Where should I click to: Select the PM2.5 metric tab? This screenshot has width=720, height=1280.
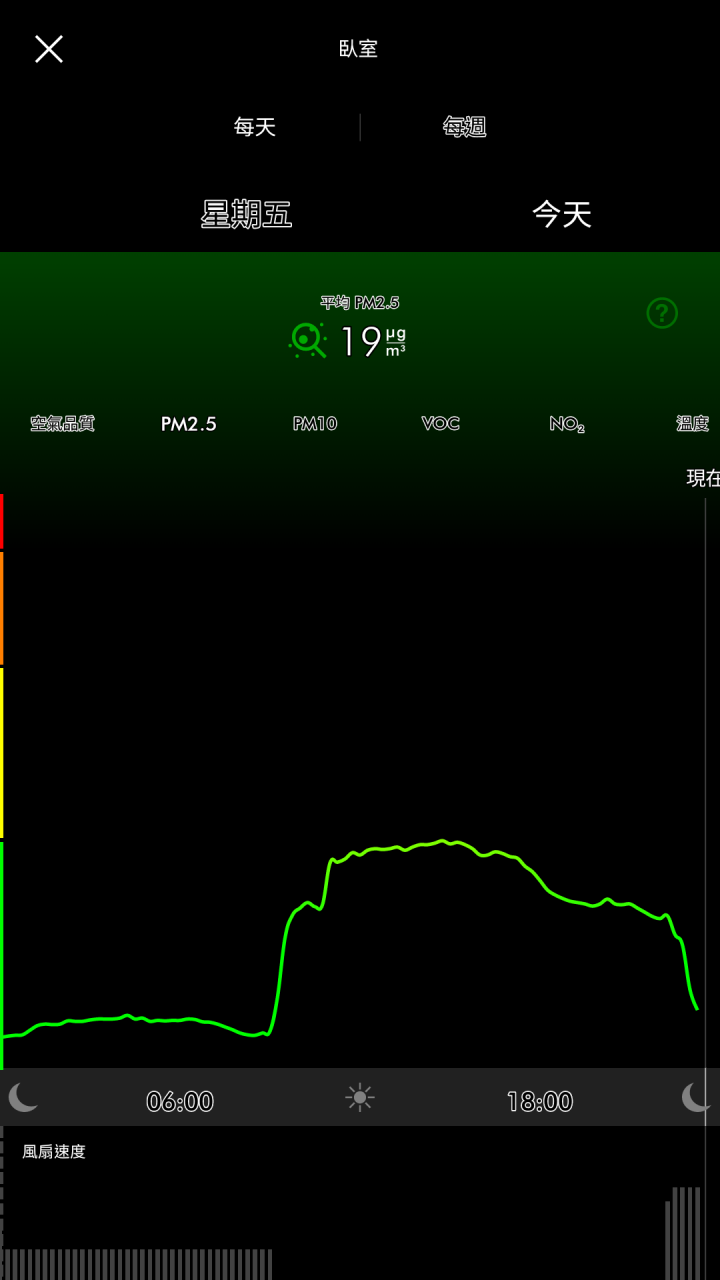[x=189, y=424]
